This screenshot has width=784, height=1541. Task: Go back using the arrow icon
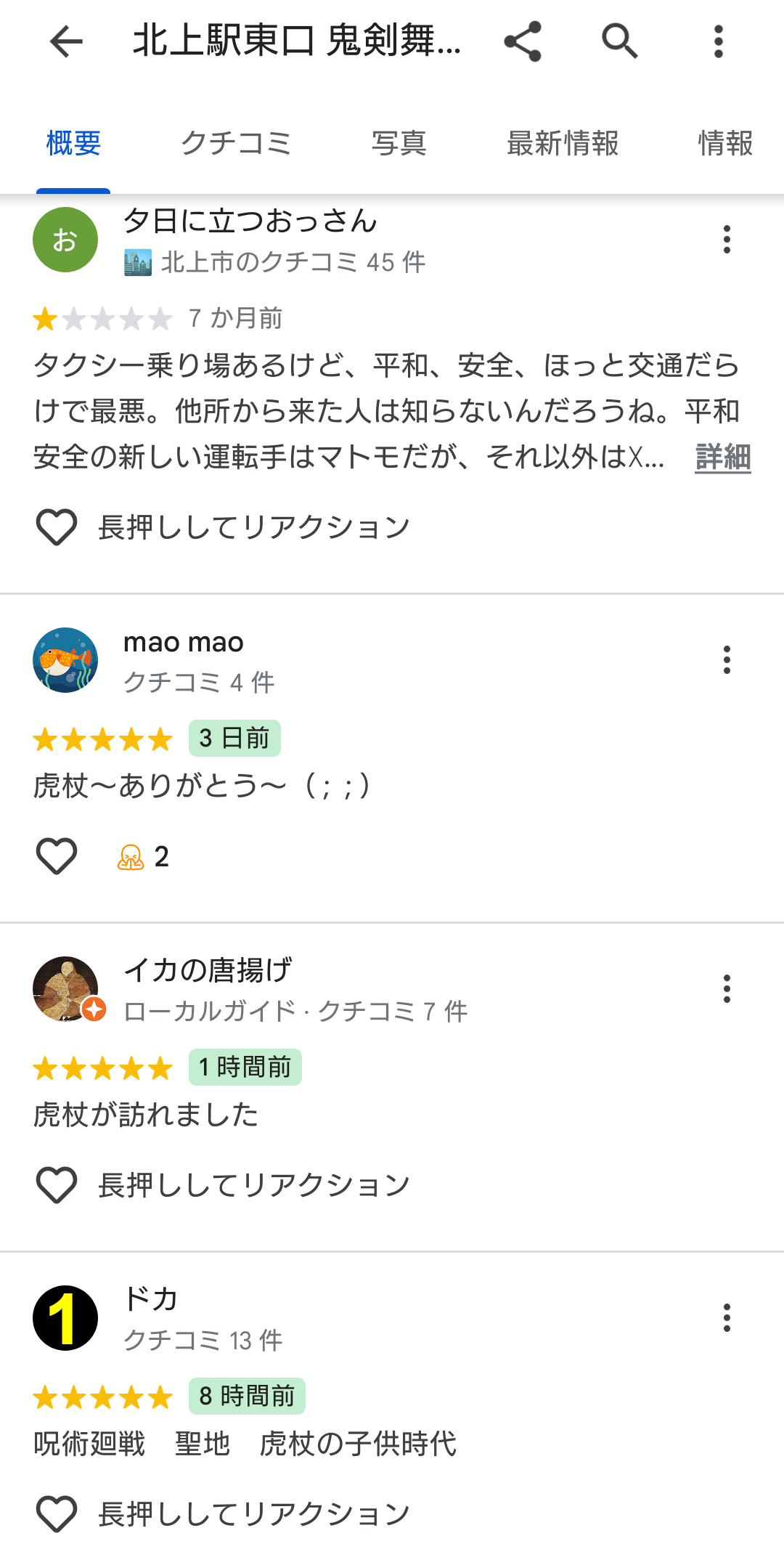click(x=66, y=41)
